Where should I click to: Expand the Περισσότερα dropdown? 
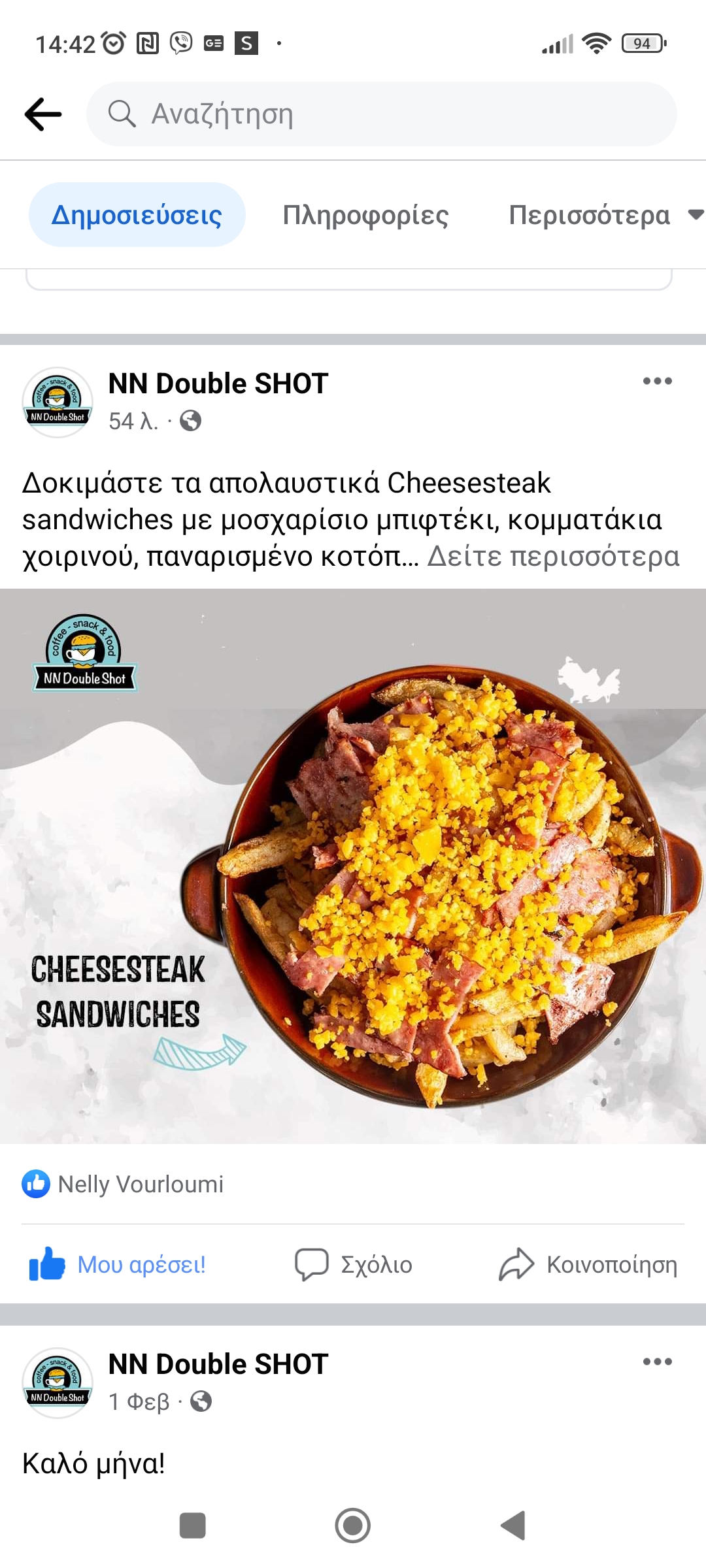coord(605,215)
